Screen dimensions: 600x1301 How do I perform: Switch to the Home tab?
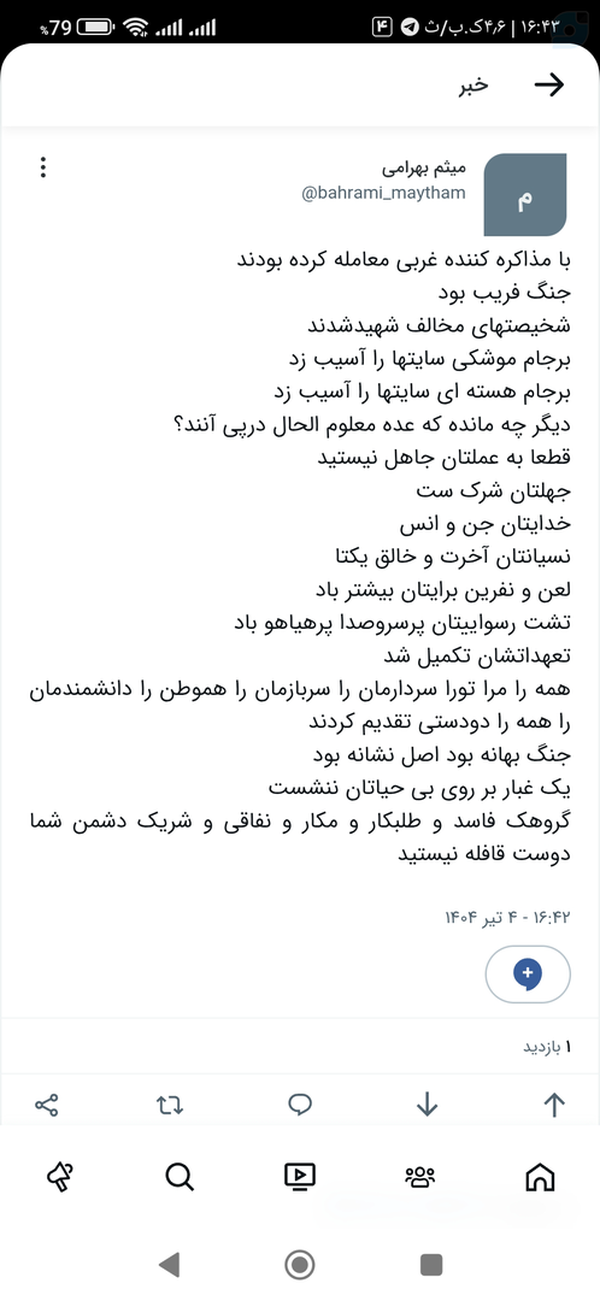[540, 1178]
